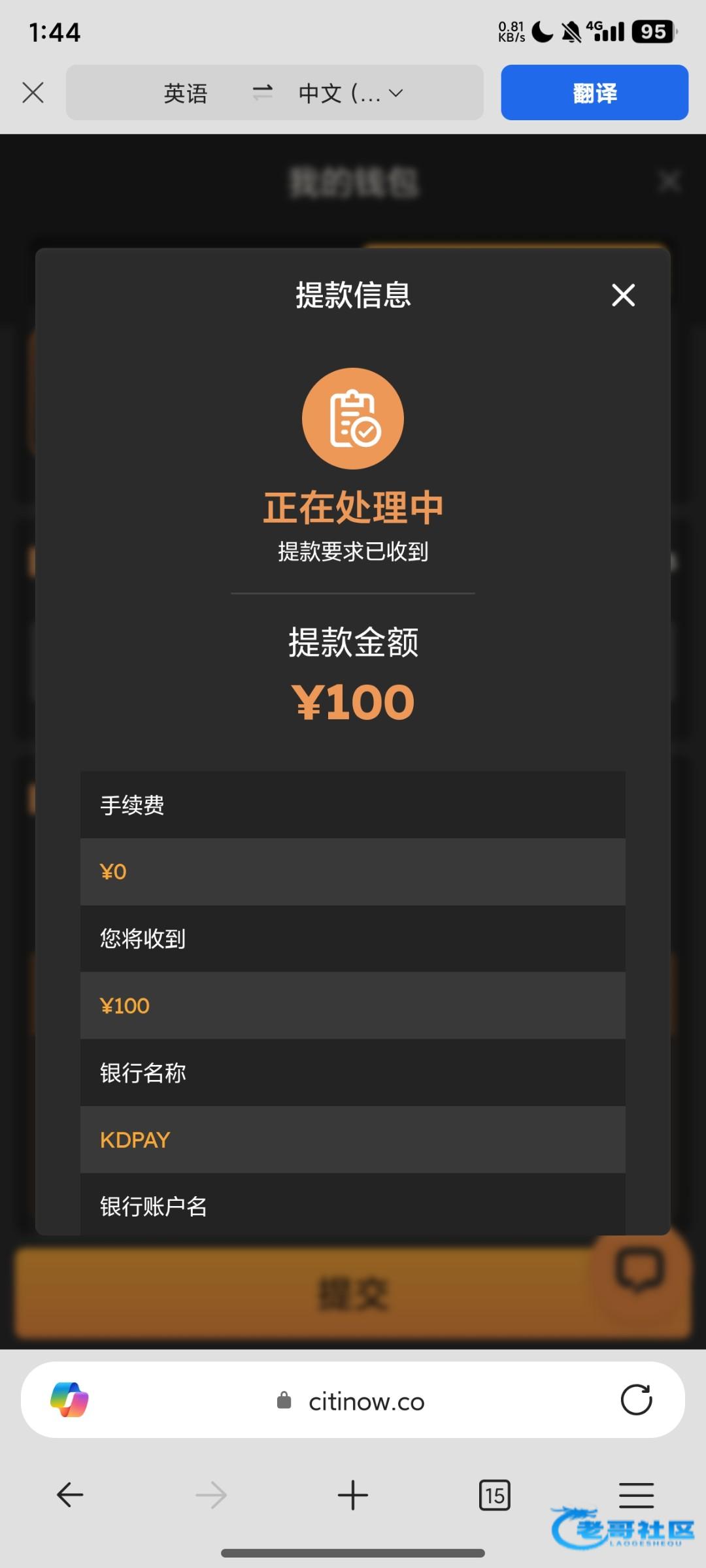Open a new browser tab
706x1568 pixels.
pos(353,1495)
